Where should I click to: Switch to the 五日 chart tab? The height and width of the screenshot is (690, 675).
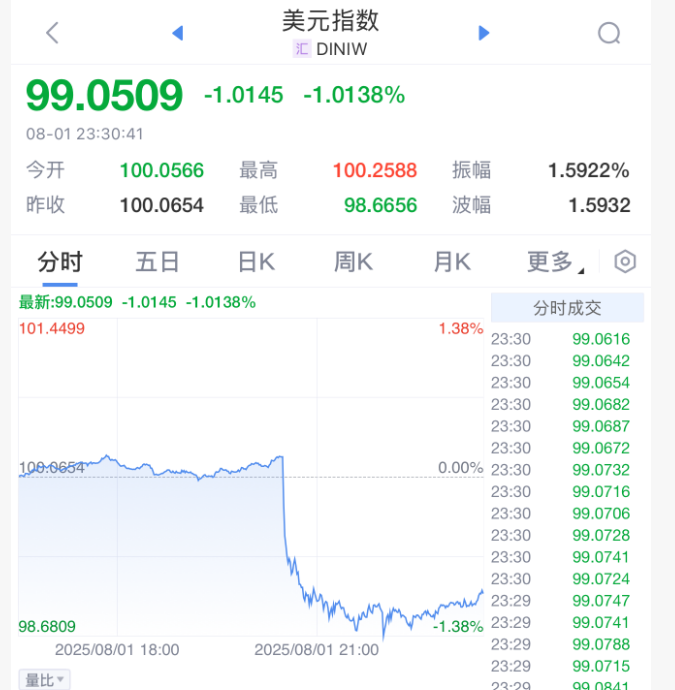point(158,262)
